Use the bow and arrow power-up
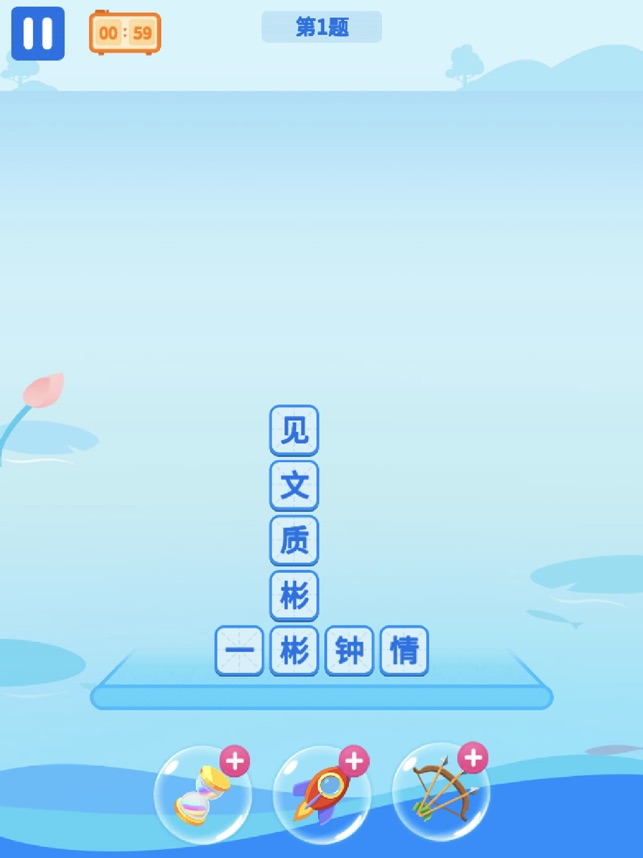The height and width of the screenshot is (858, 643). (x=440, y=793)
